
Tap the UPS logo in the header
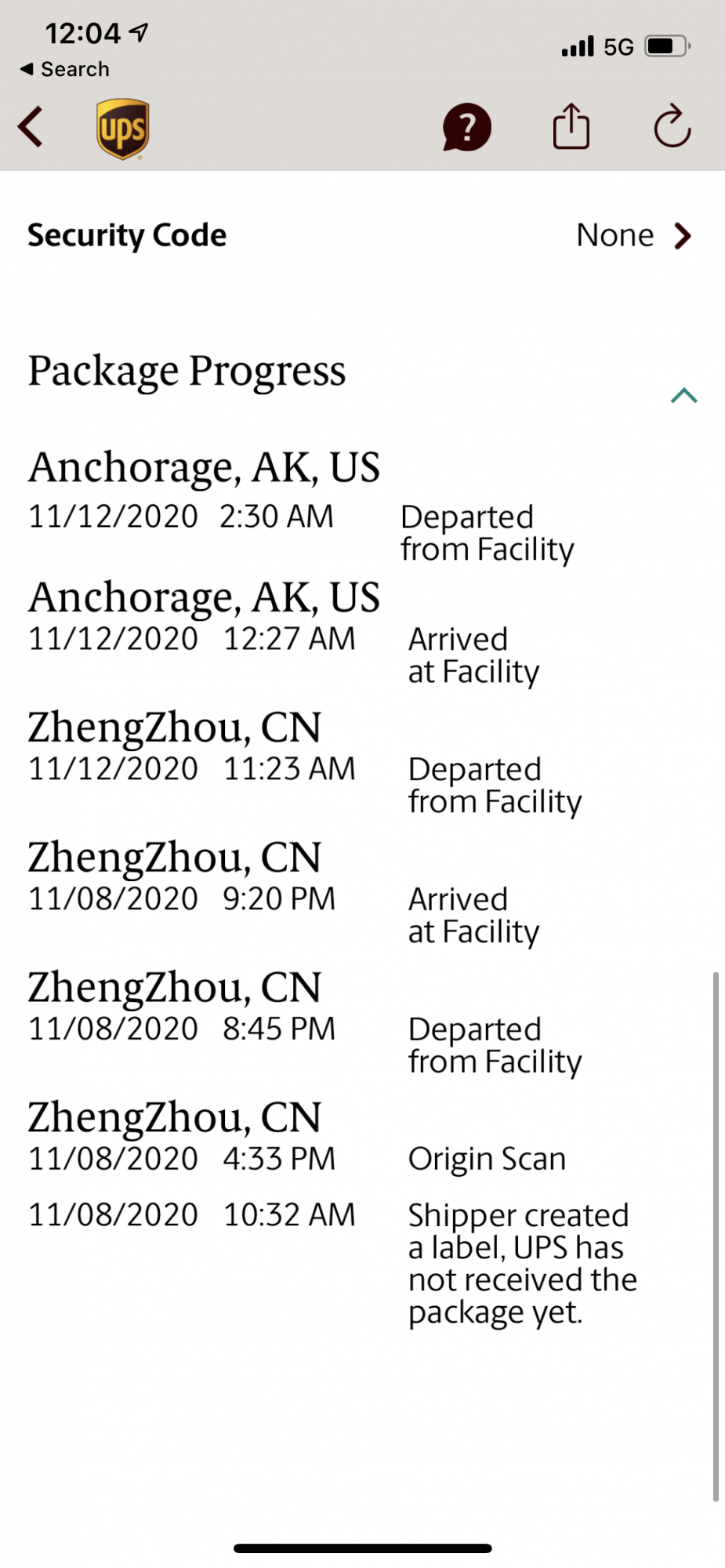click(x=123, y=129)
